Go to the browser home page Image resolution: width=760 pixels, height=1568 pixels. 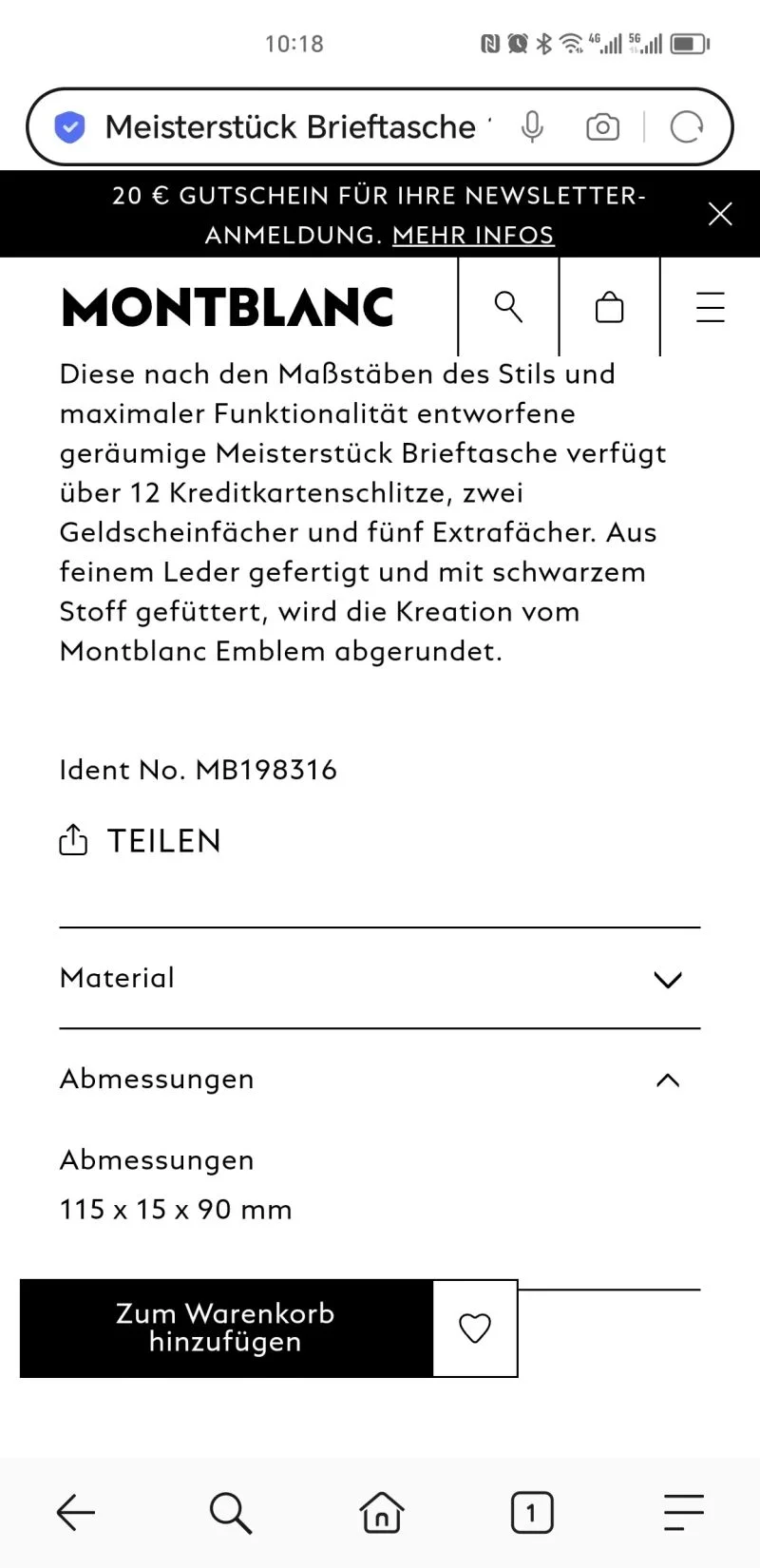(x=381, y=1511)
